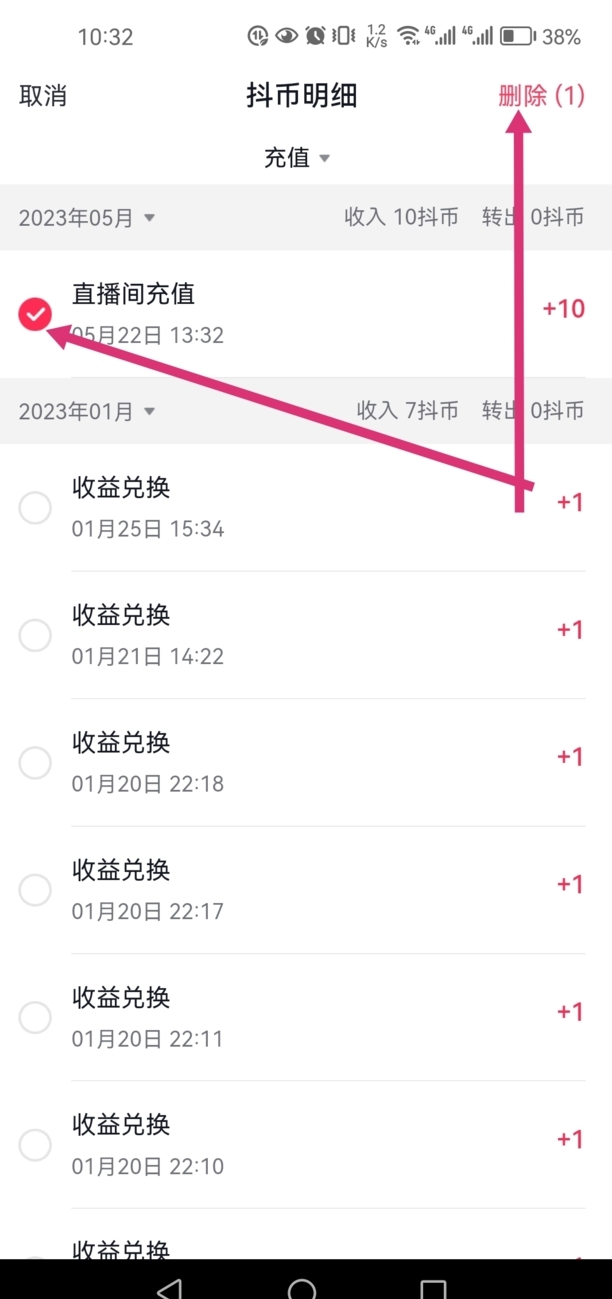Tap 取消 to cancel selection
The height and width of the screenshot is (1299, 612).
43,96
